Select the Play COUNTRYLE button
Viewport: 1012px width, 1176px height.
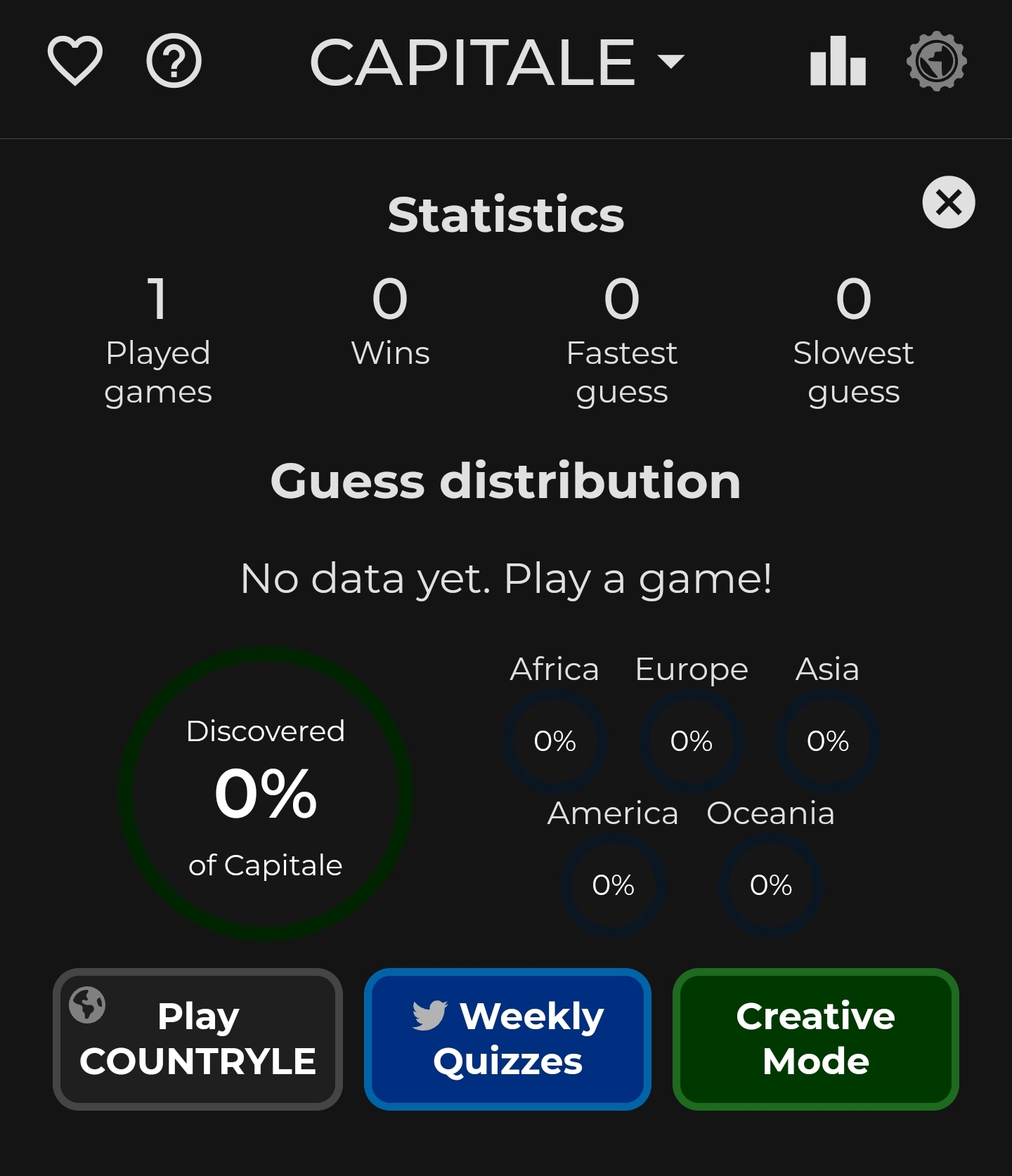pos(197,1038)
